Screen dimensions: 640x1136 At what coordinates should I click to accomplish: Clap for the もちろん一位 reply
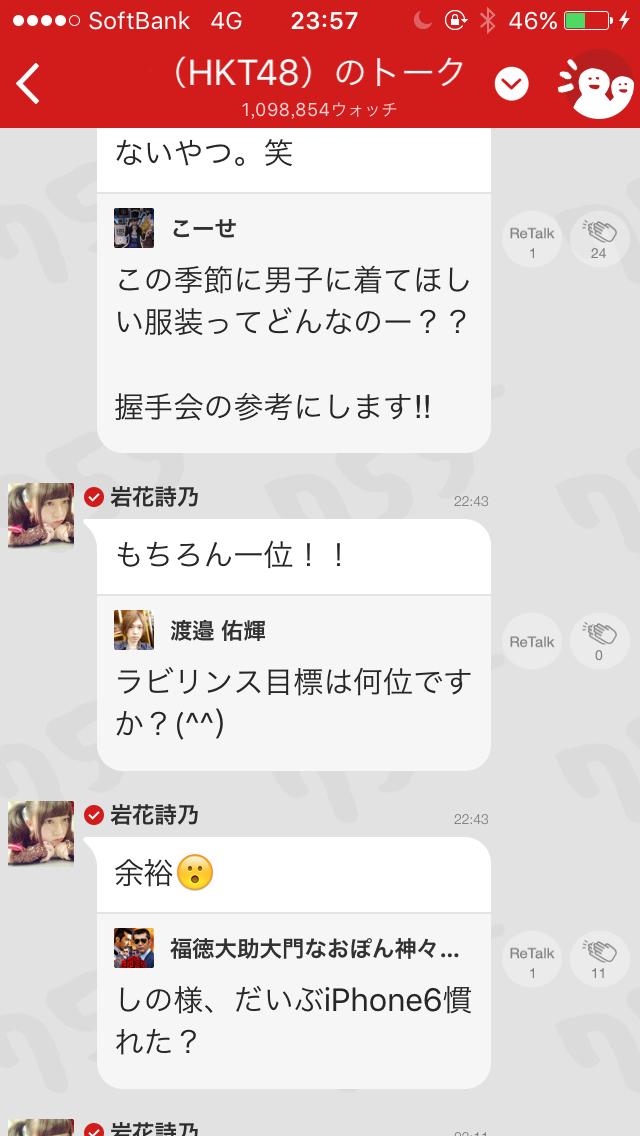(598, 641)
